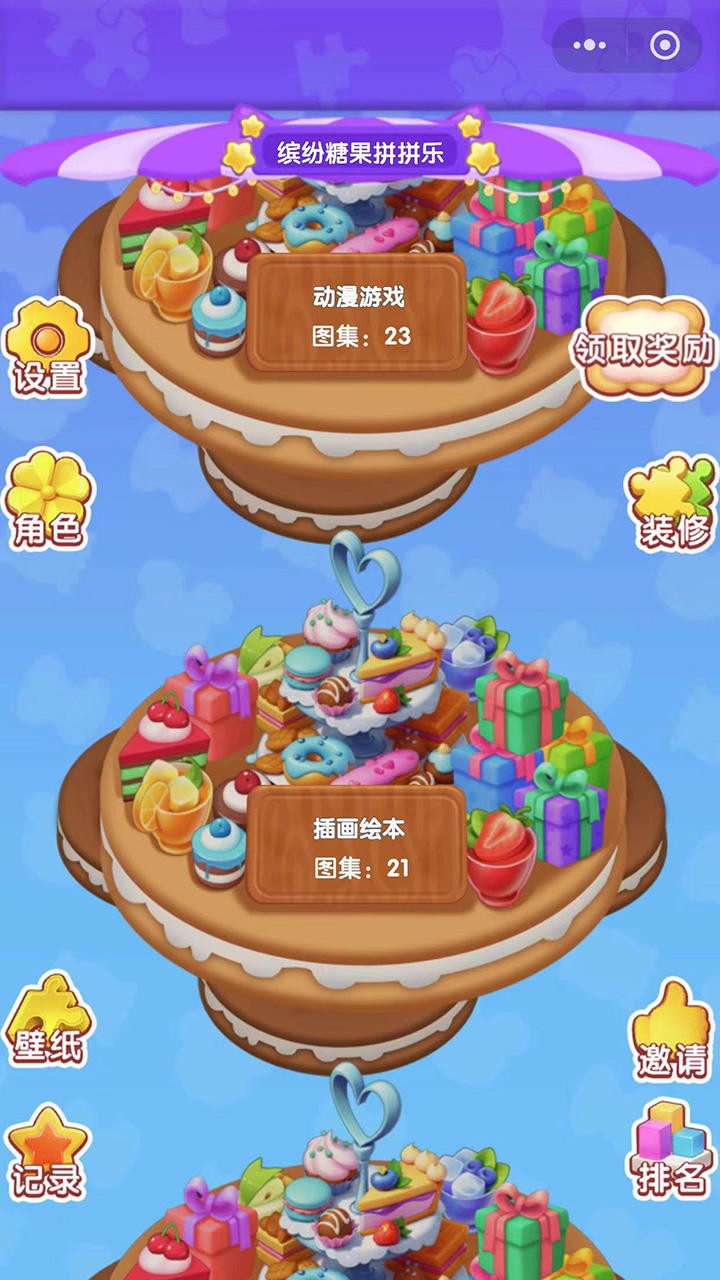Open the 壁纸 wallpaper section
The image size is (720, 1280).
point(48,1021)
